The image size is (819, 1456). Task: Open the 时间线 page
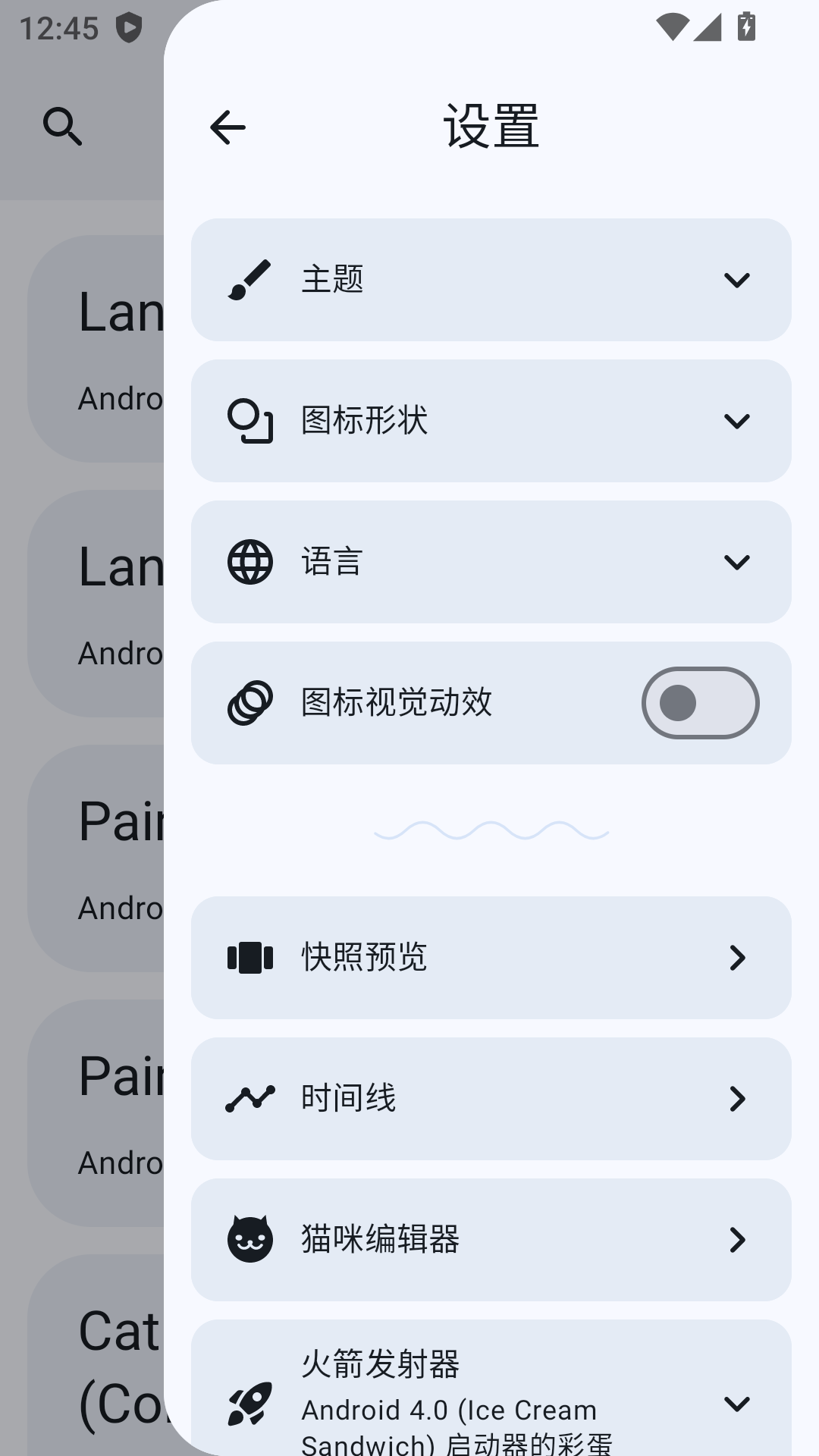coord(491,1099)
